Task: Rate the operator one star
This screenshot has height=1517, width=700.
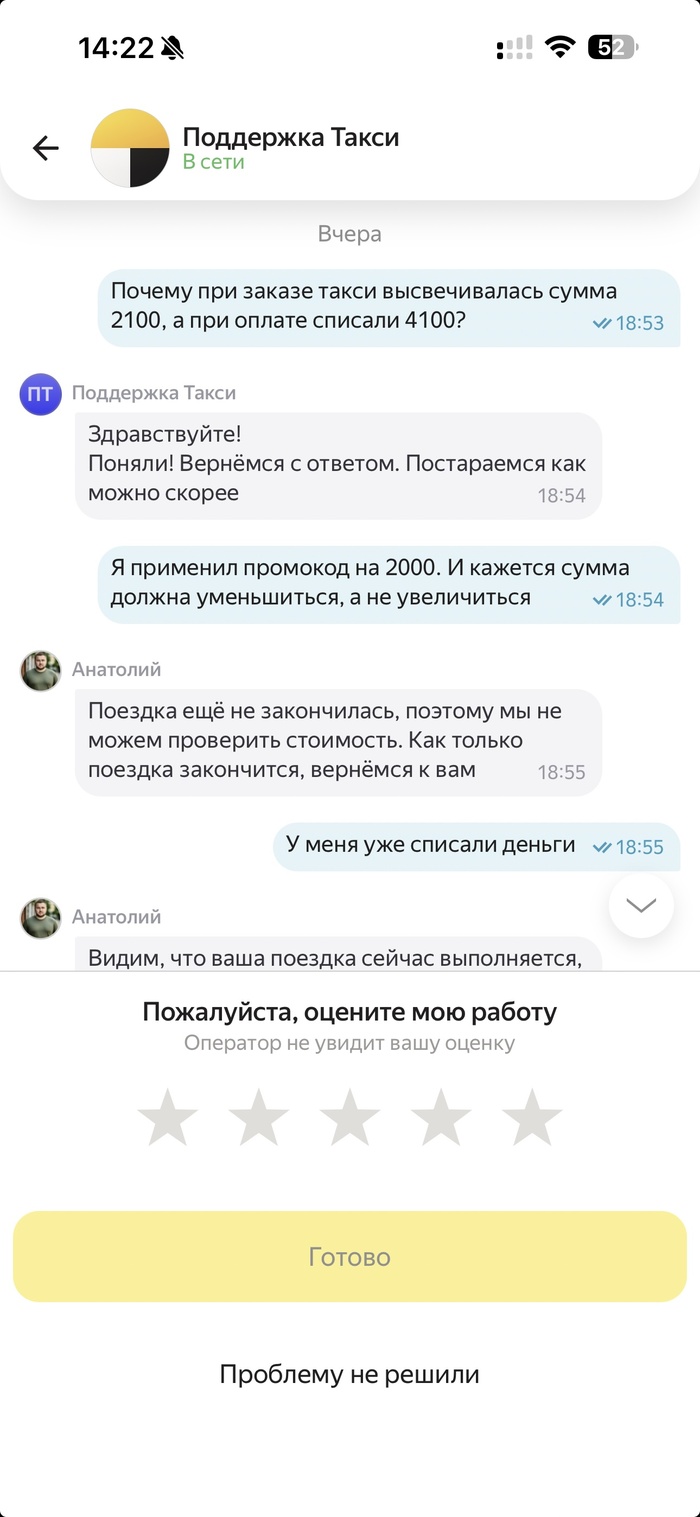Action: [x=167, y=1117]
